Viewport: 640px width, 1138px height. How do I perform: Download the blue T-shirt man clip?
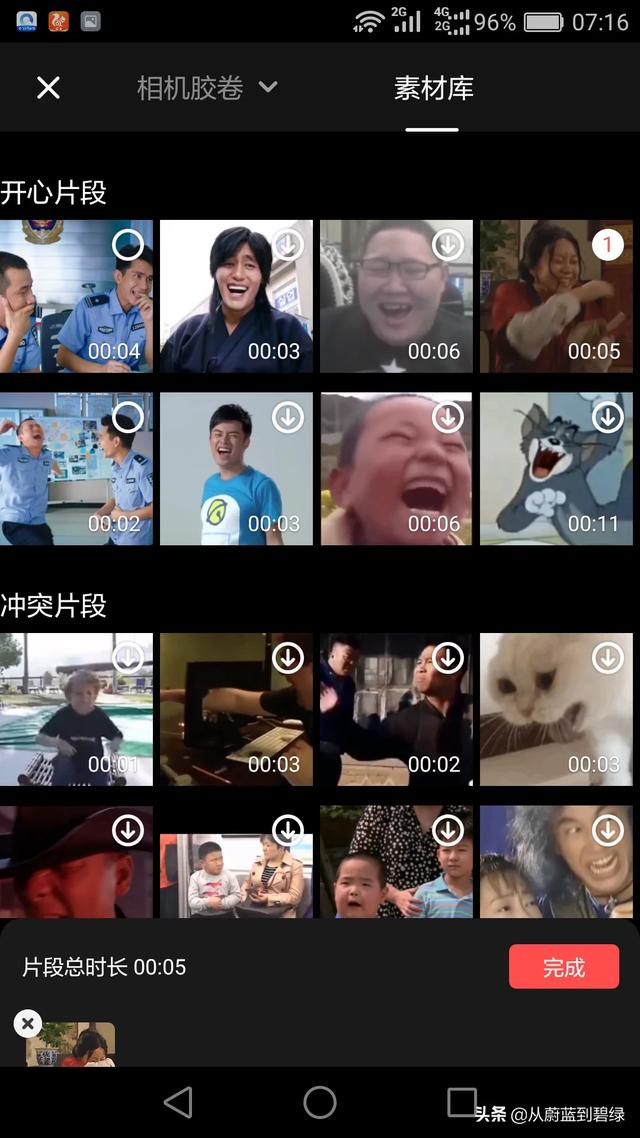(288, 418)
